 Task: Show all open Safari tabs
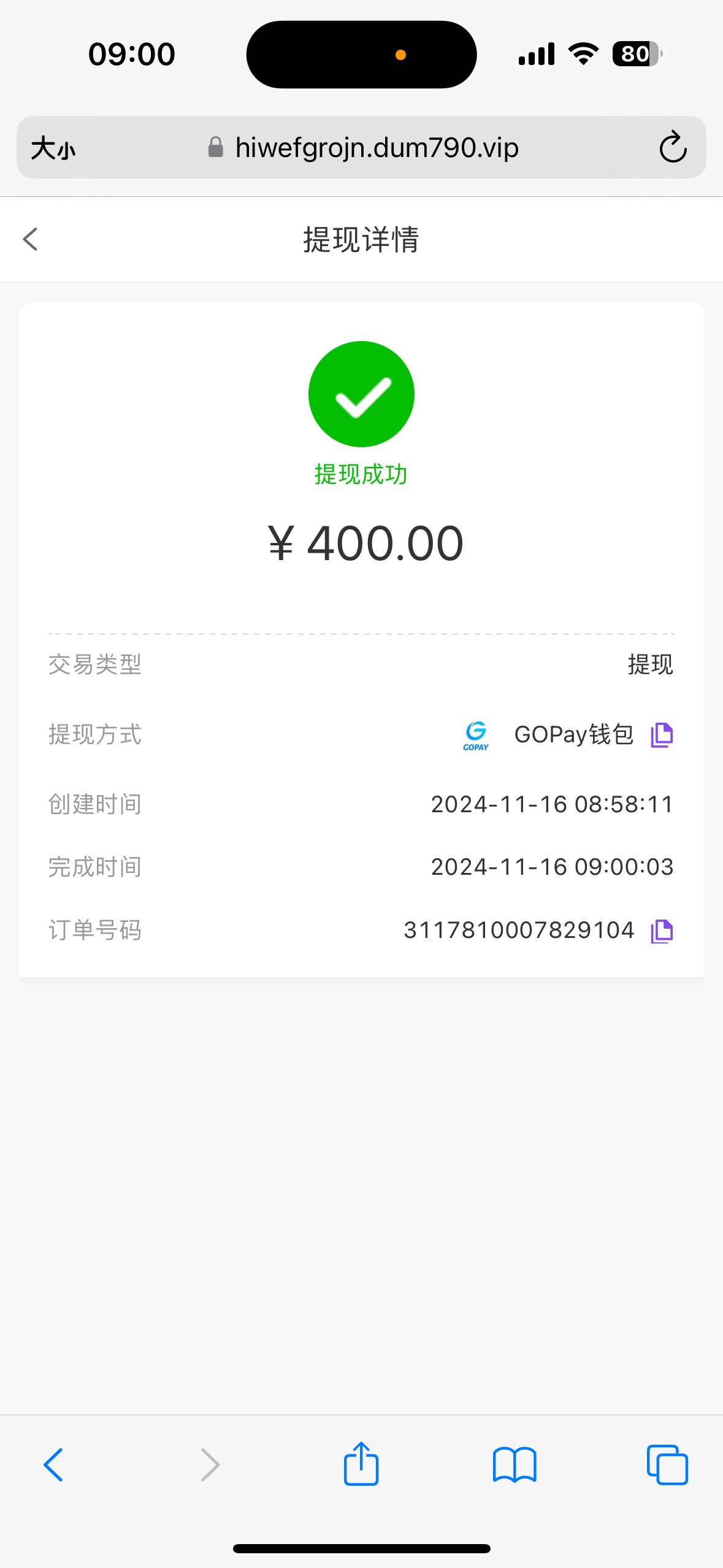667,1465
